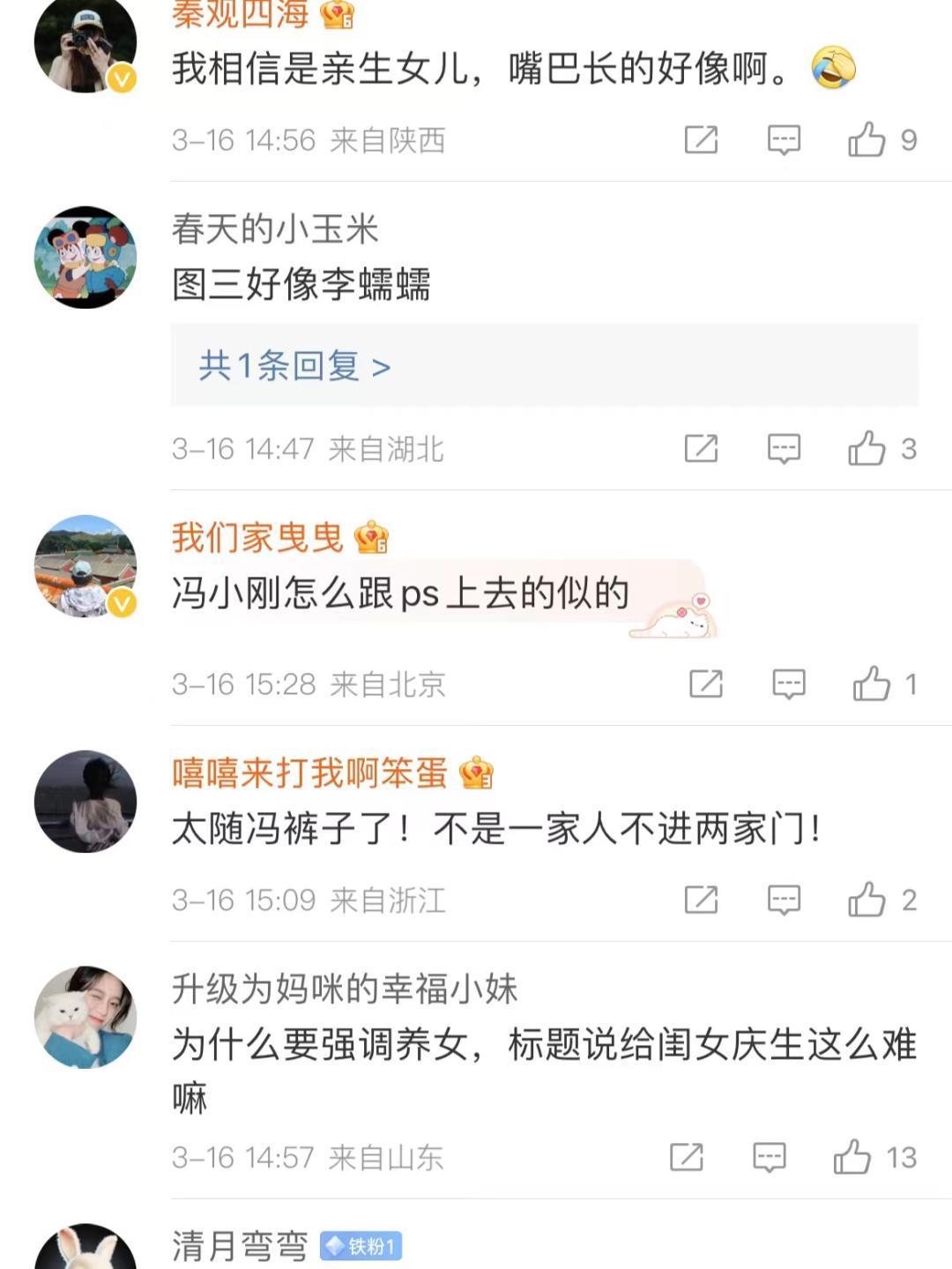952x1269 pixels.
Task: Like 升级为妈咪的幸福小妹's comment
Action: coord(852,1157)
